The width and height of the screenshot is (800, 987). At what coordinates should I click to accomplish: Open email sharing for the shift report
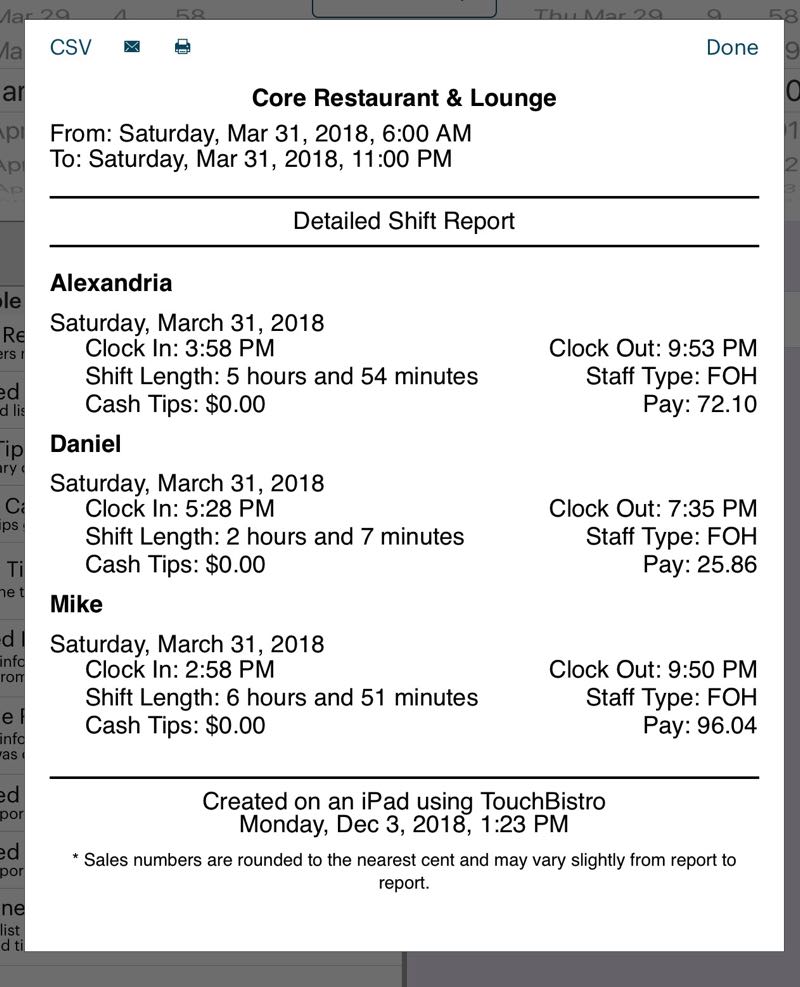click(131, 47)
